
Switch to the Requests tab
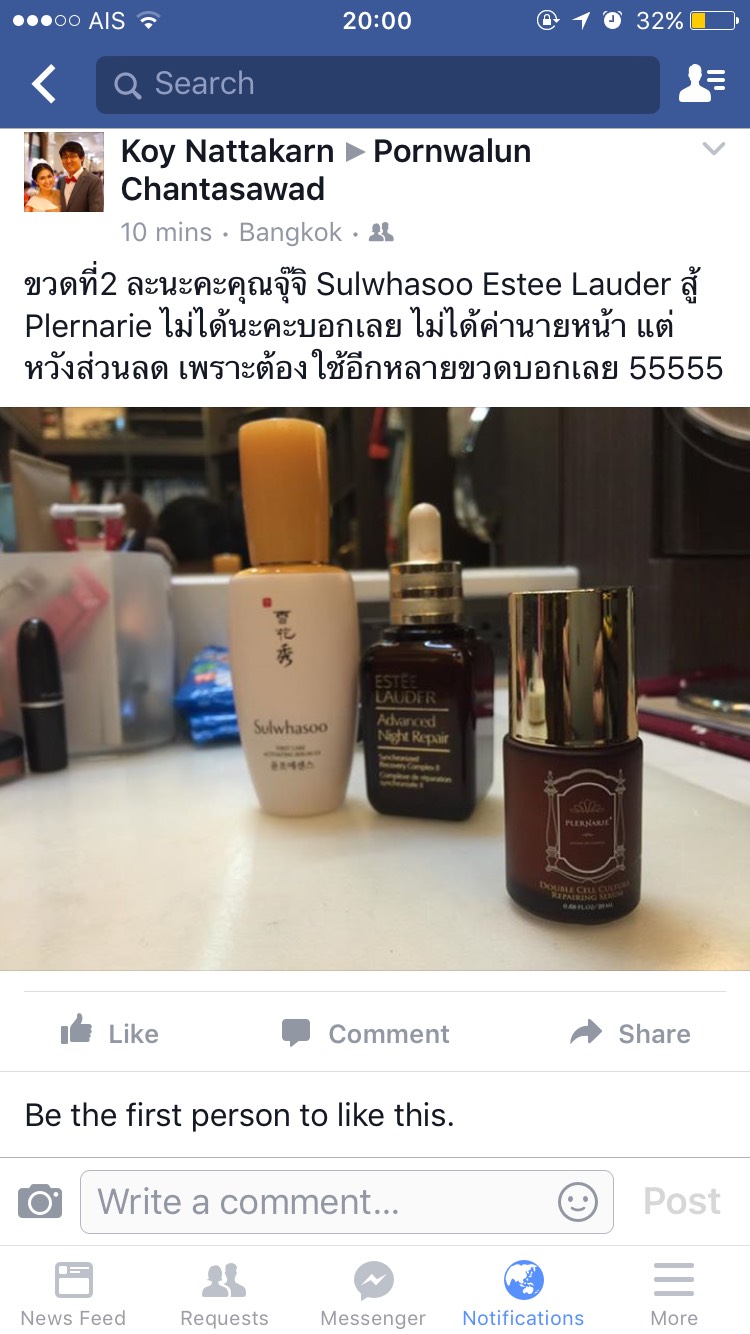pos(224,1294)
